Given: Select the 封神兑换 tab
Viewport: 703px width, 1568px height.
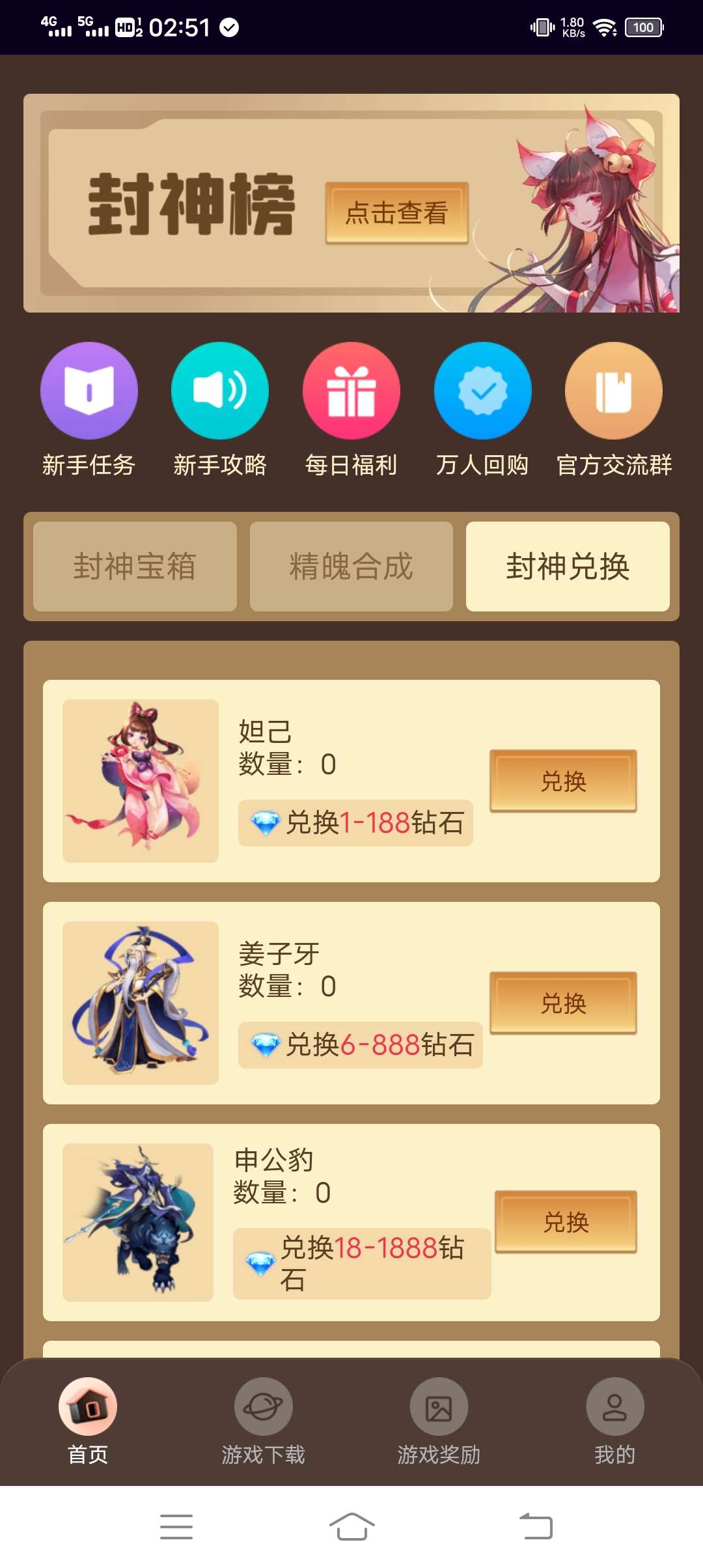Looking at the screenshot, I should [568, 567].
